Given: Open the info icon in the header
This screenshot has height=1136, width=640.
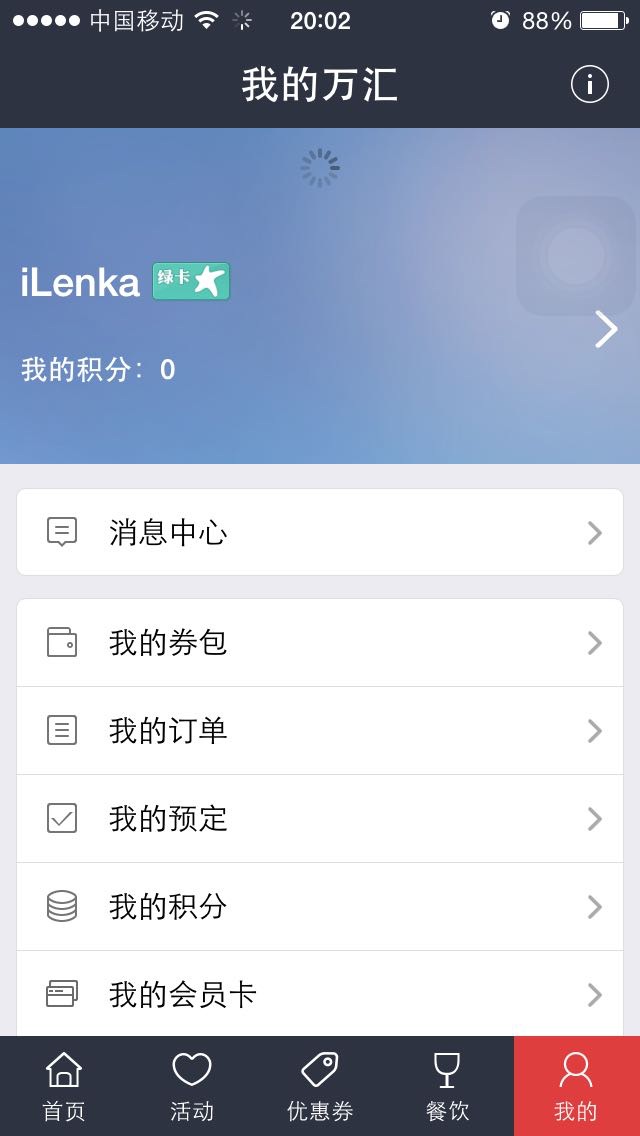Looking at the screenshot, I should 589,84.
